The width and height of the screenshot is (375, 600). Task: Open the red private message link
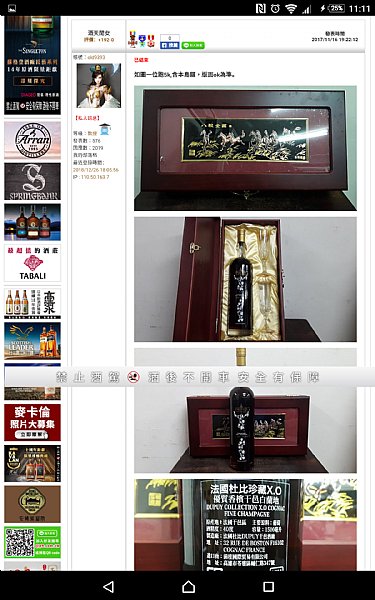[87, 118]
